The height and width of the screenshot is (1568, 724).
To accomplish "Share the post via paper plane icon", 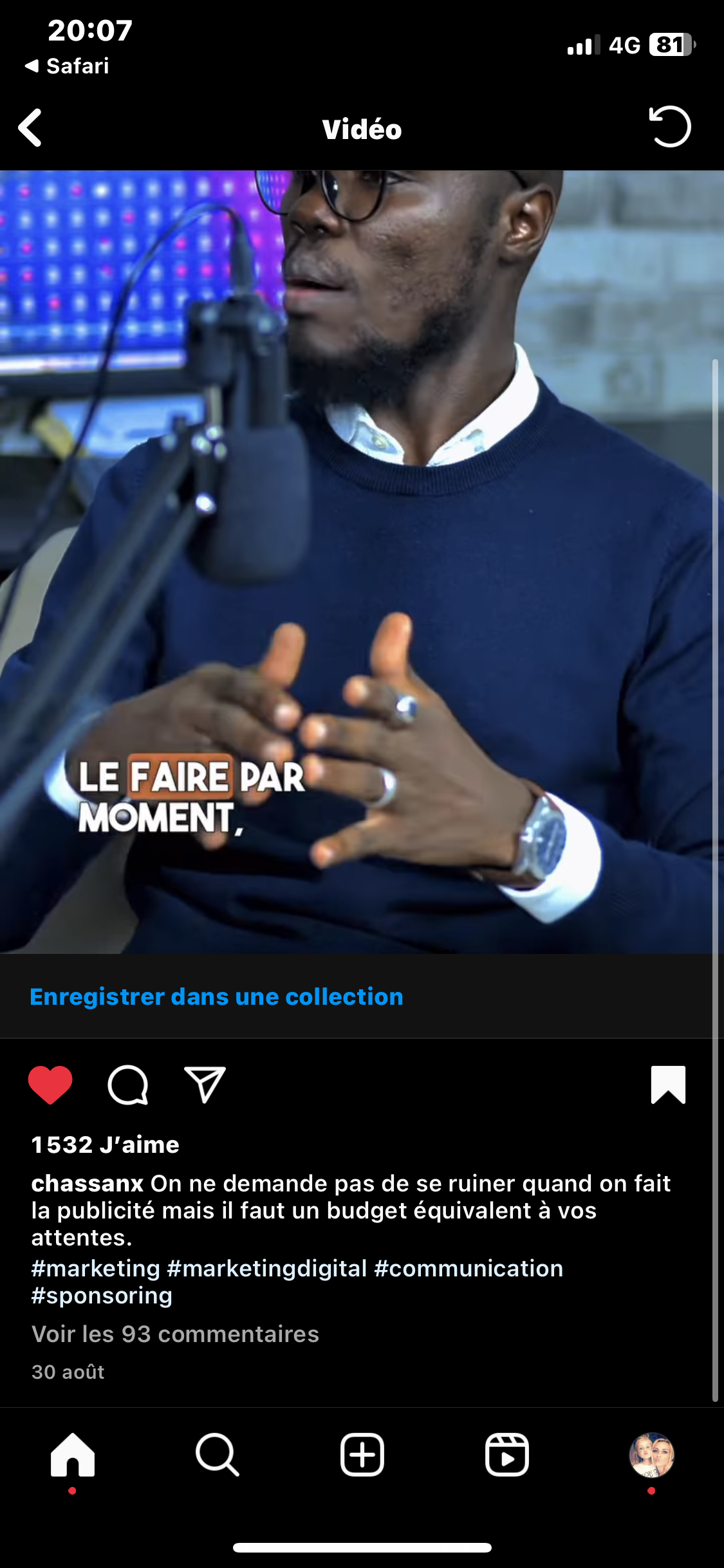I will (x=205, y=1085).
